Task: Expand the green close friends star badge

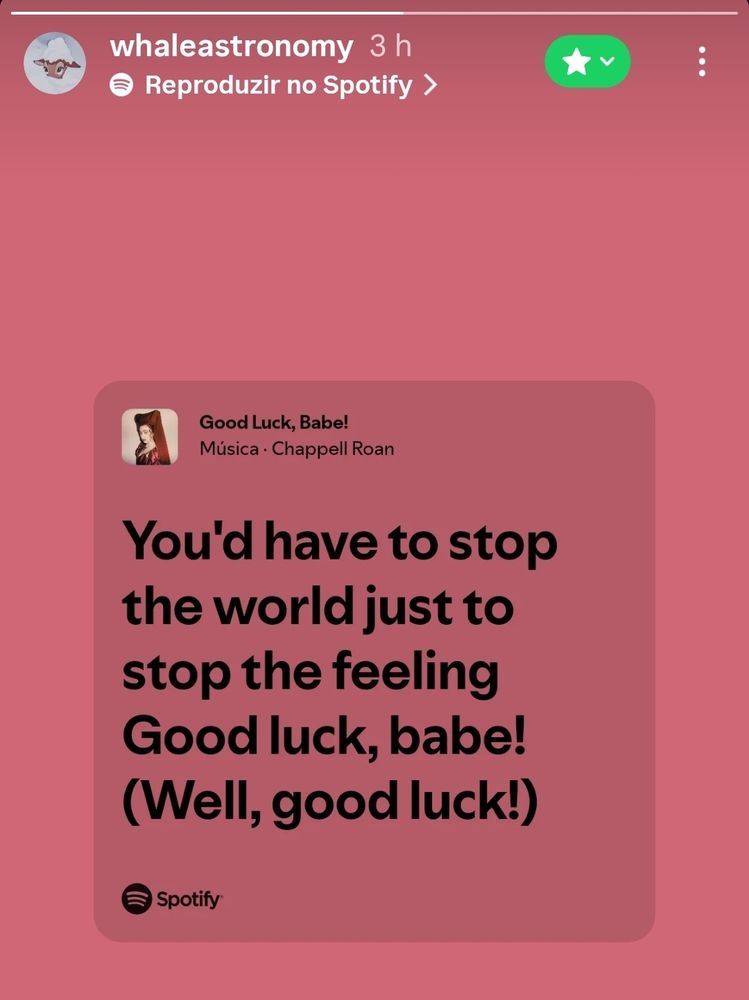Action: pos(588,61)
